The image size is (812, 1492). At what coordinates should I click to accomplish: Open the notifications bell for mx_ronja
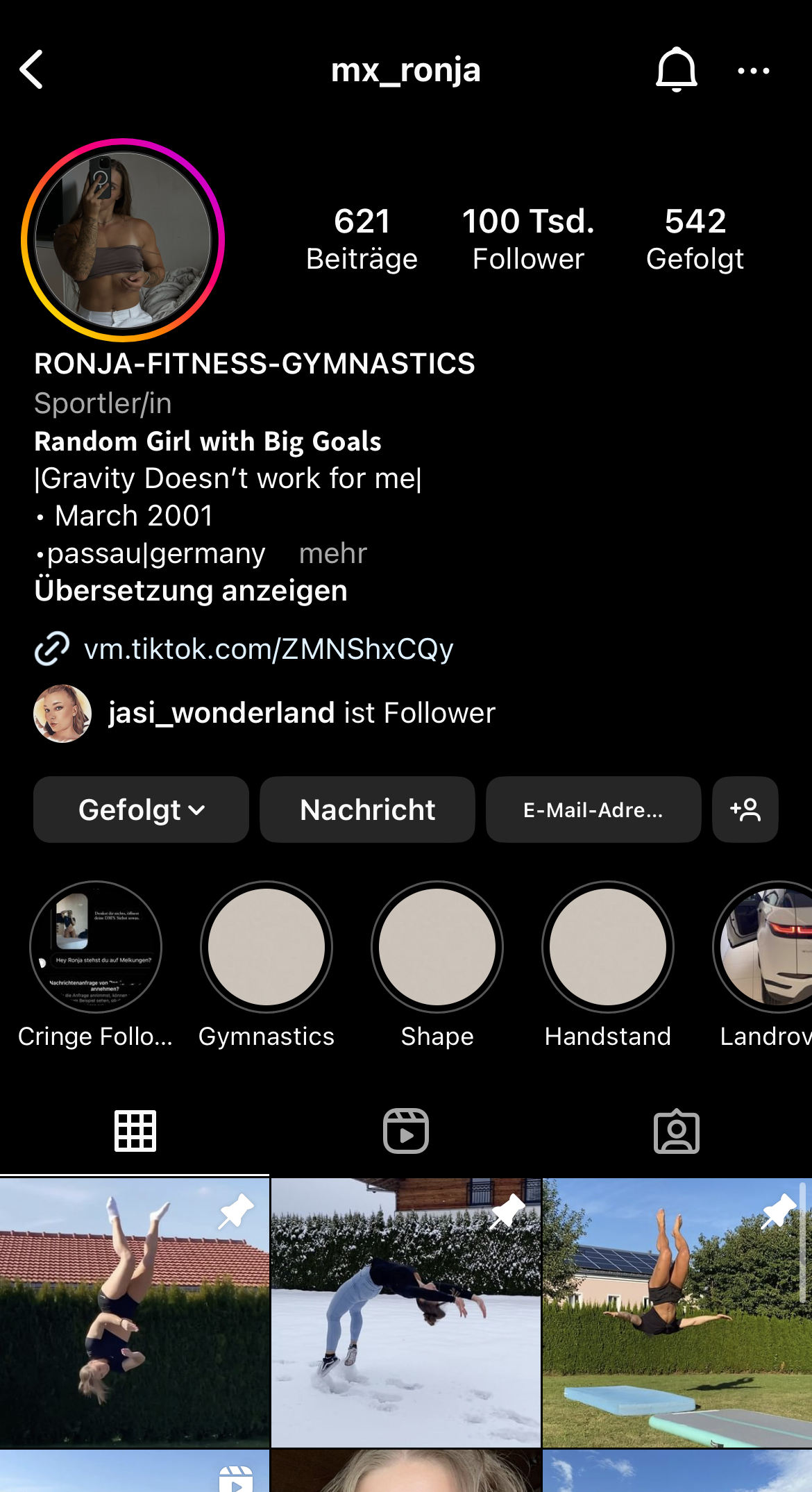[676, 69]
